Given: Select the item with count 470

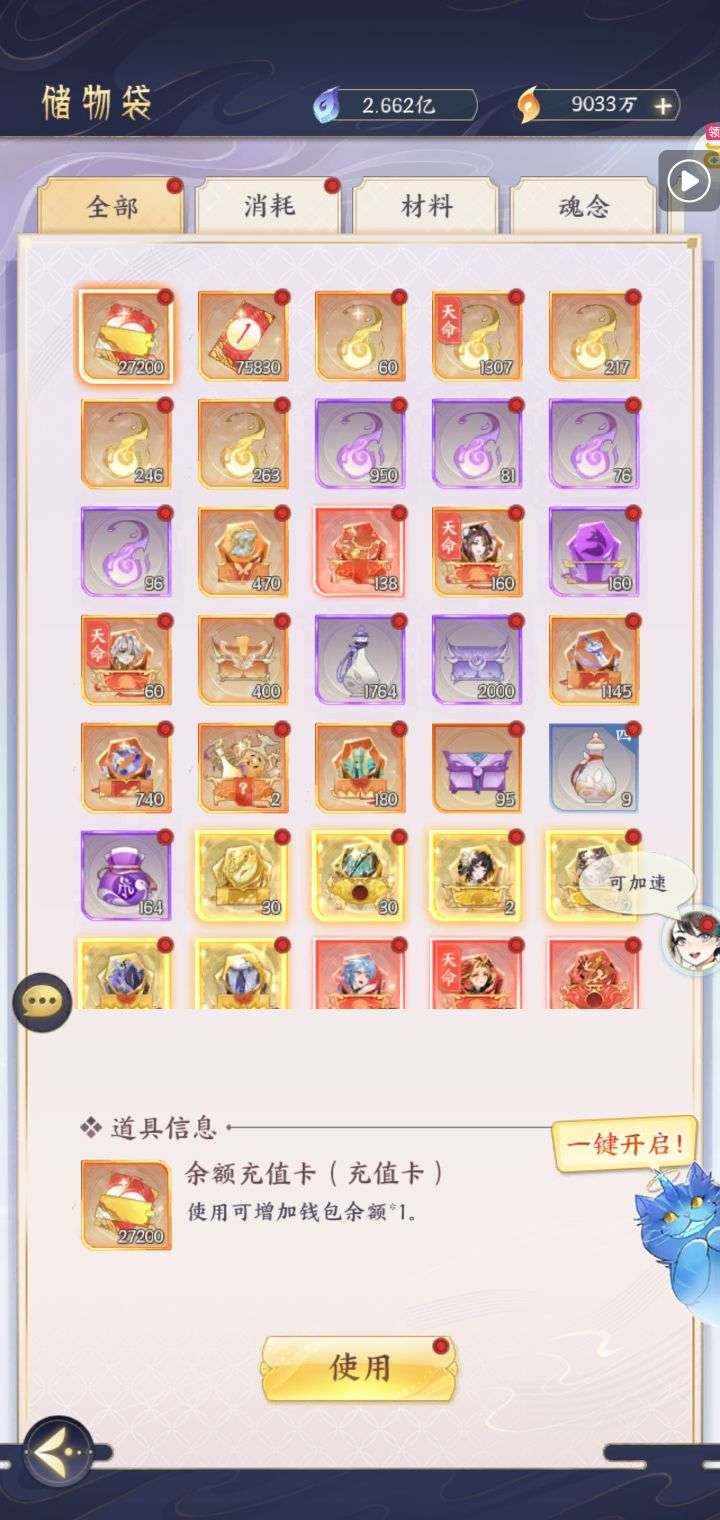Looking at the screenshot, I should click(243, 552).
